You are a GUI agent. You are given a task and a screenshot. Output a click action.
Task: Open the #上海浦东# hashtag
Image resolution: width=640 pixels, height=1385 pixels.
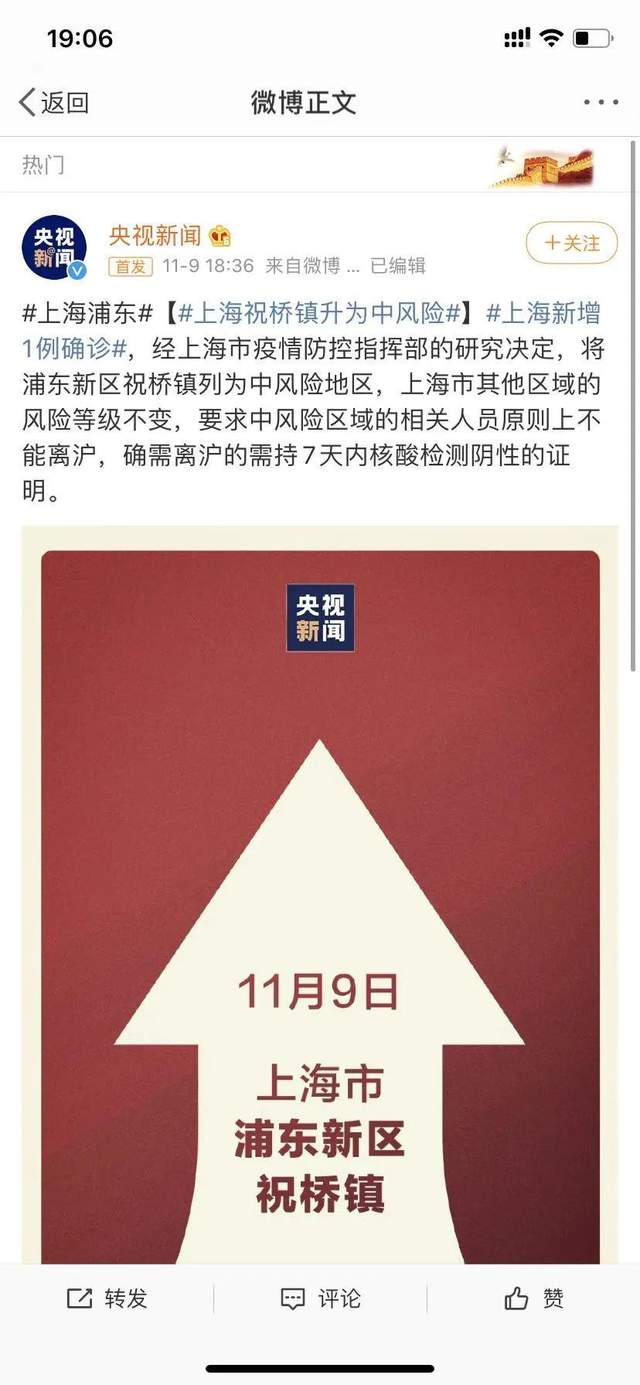(86, 313)
